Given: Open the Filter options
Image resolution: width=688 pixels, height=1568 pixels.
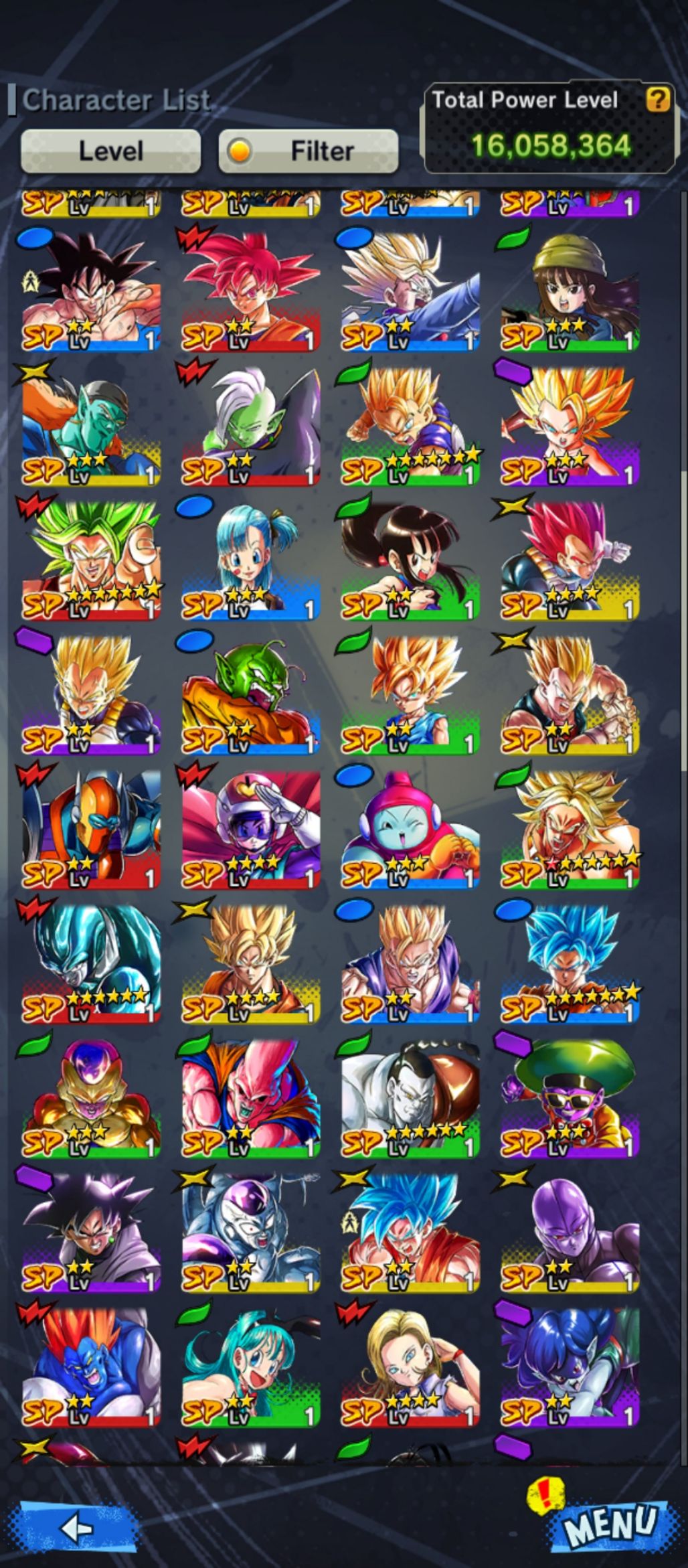Looking at the screenshot, I should tap(309, 151).
